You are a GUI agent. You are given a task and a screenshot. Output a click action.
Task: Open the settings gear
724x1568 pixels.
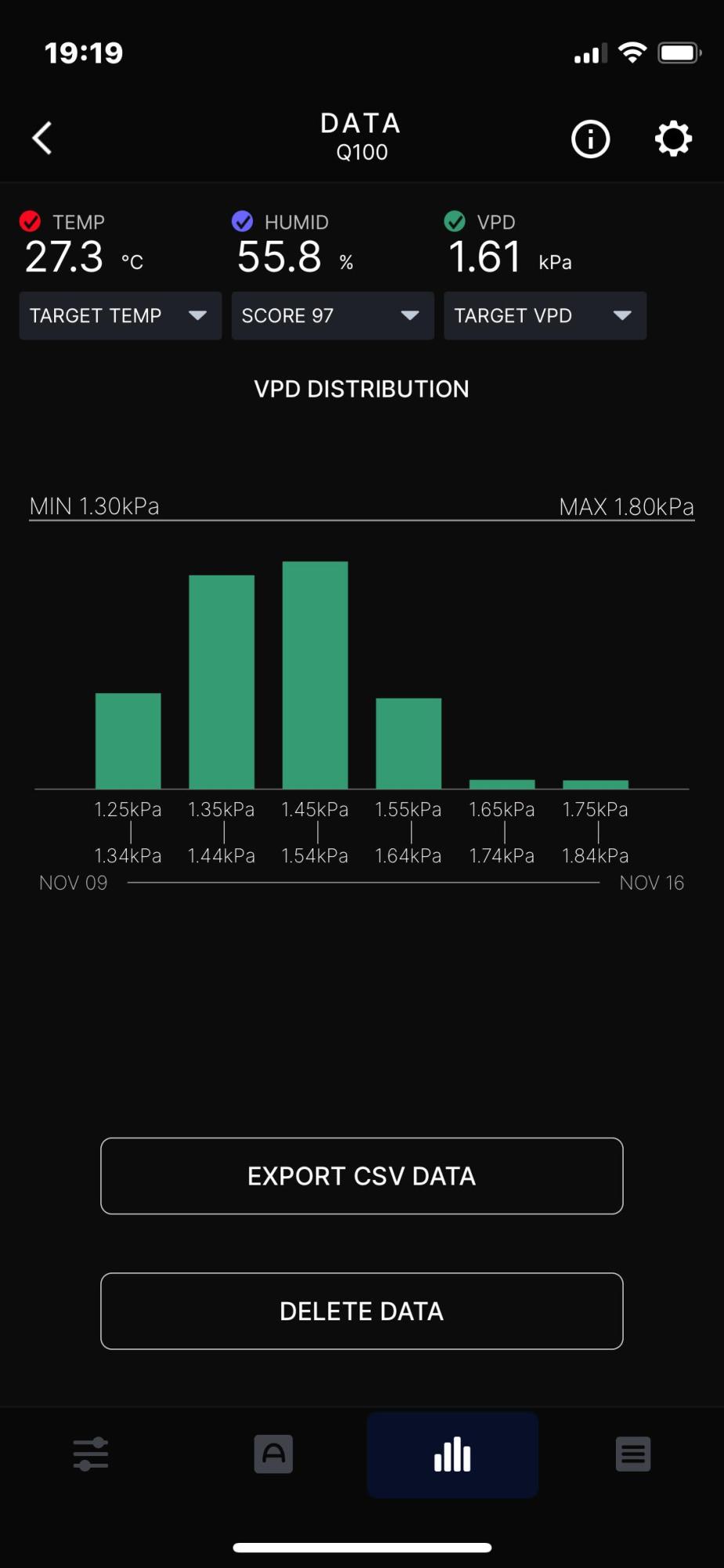[x=673, y=140]
